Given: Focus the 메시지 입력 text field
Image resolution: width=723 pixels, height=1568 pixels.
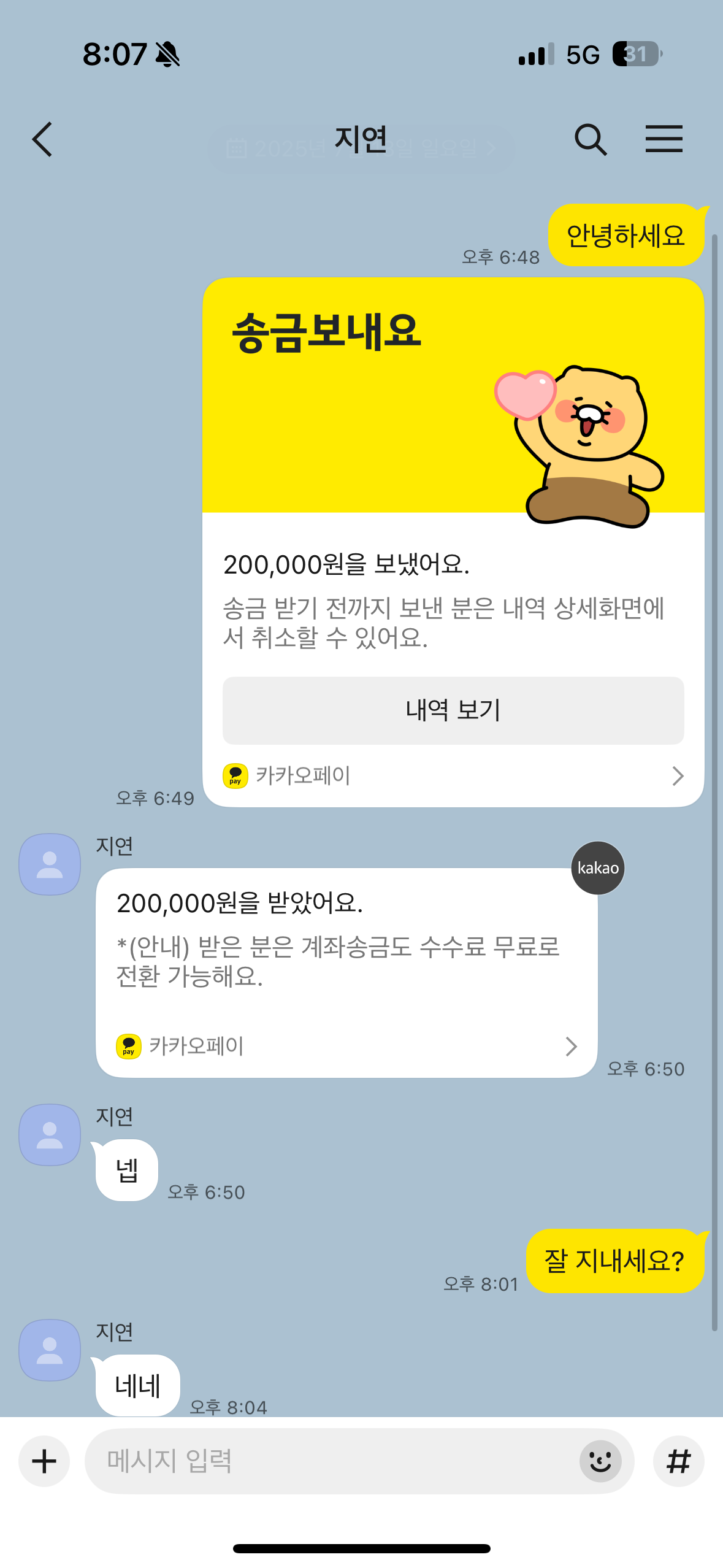Looking at the screenshot, I should coord(331,1461).
